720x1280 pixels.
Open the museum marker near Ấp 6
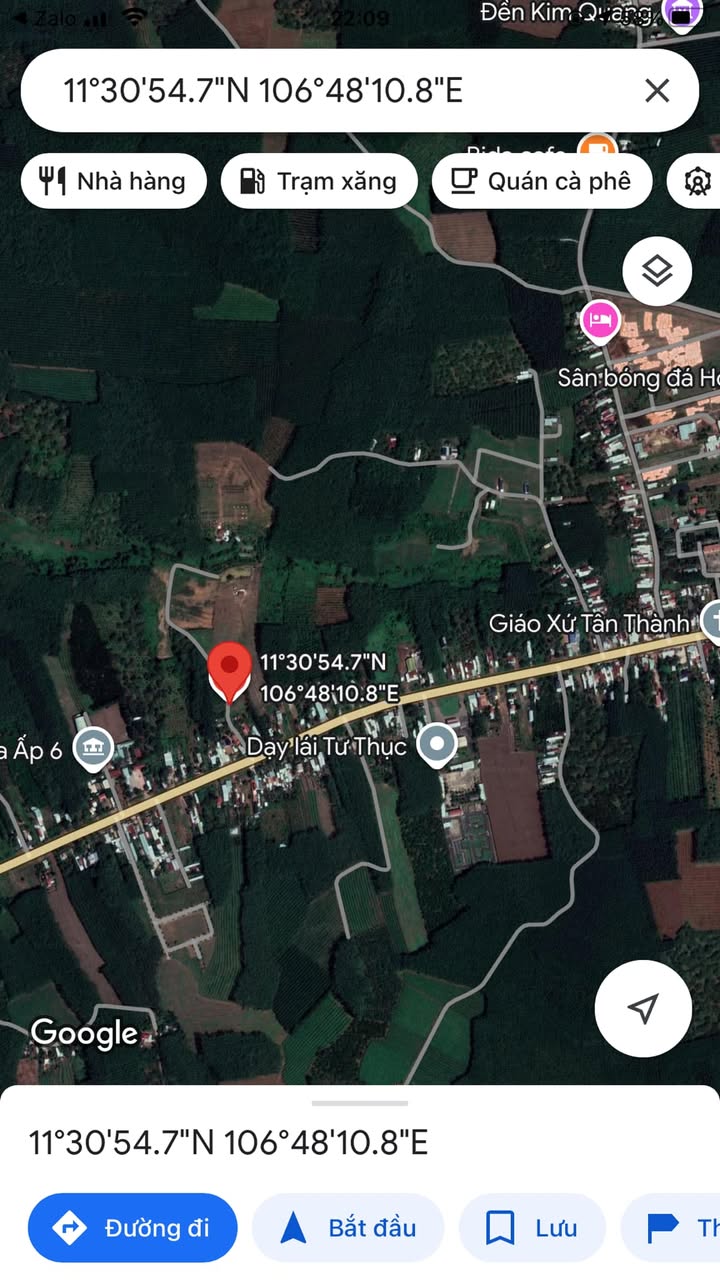pyautogui.click(x=93, y=749)
